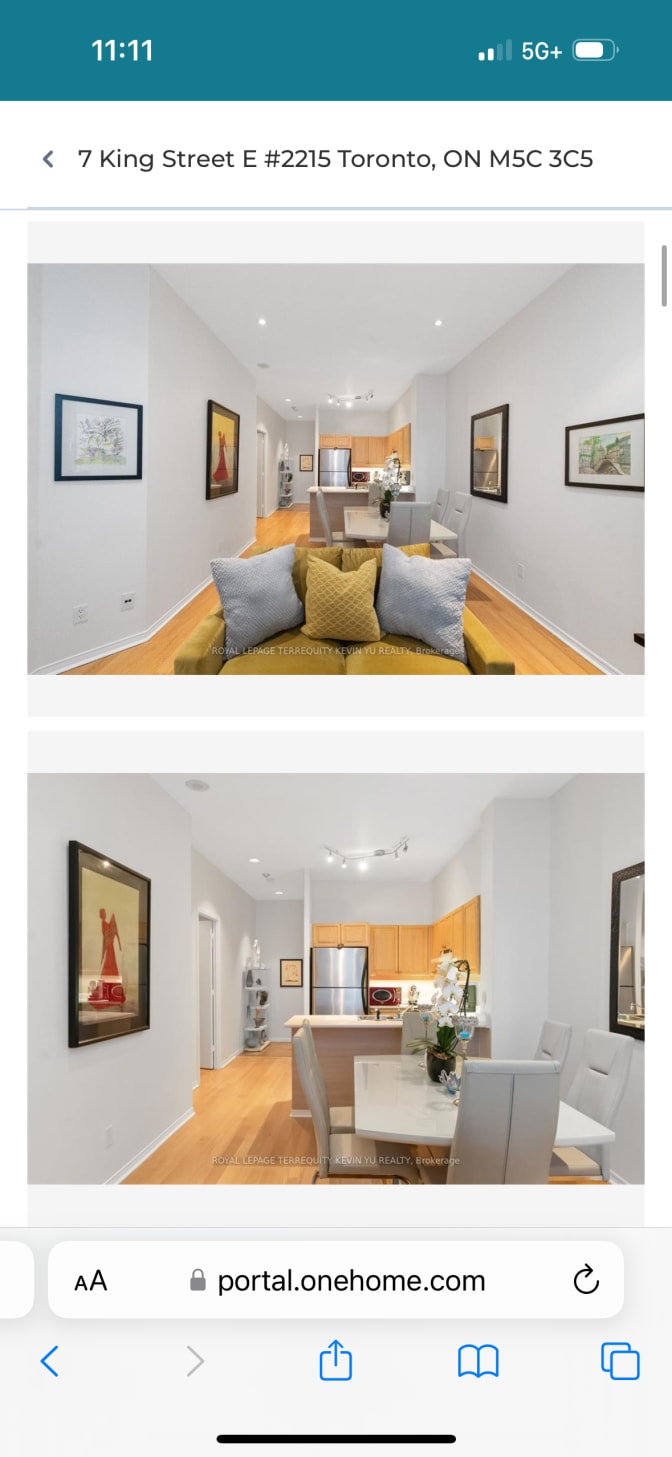Open the kitchen and dining photo
The width and height of the screenshot is (672, 1457).
[336, 978]
